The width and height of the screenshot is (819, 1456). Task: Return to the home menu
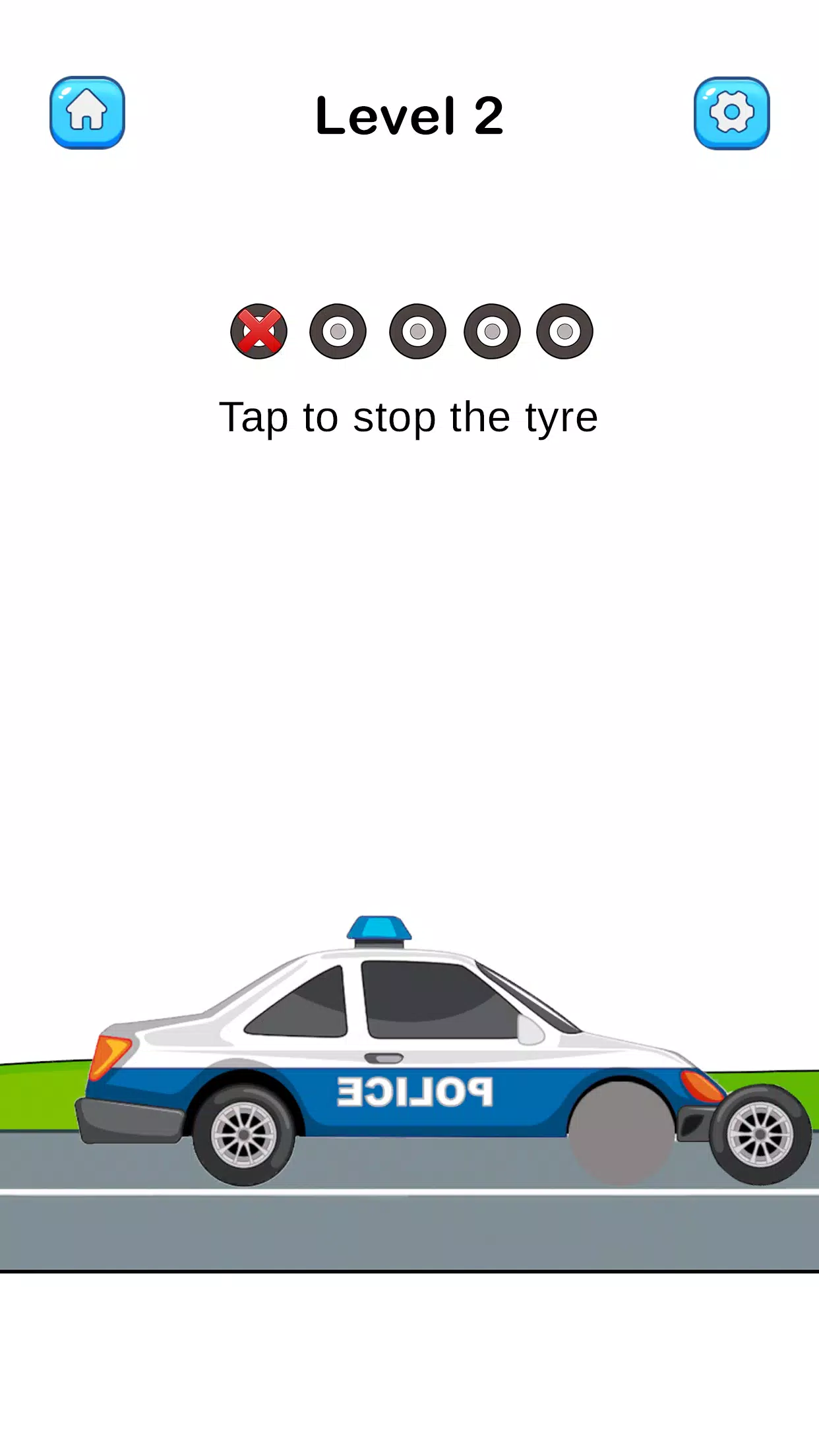click(87, 113)
